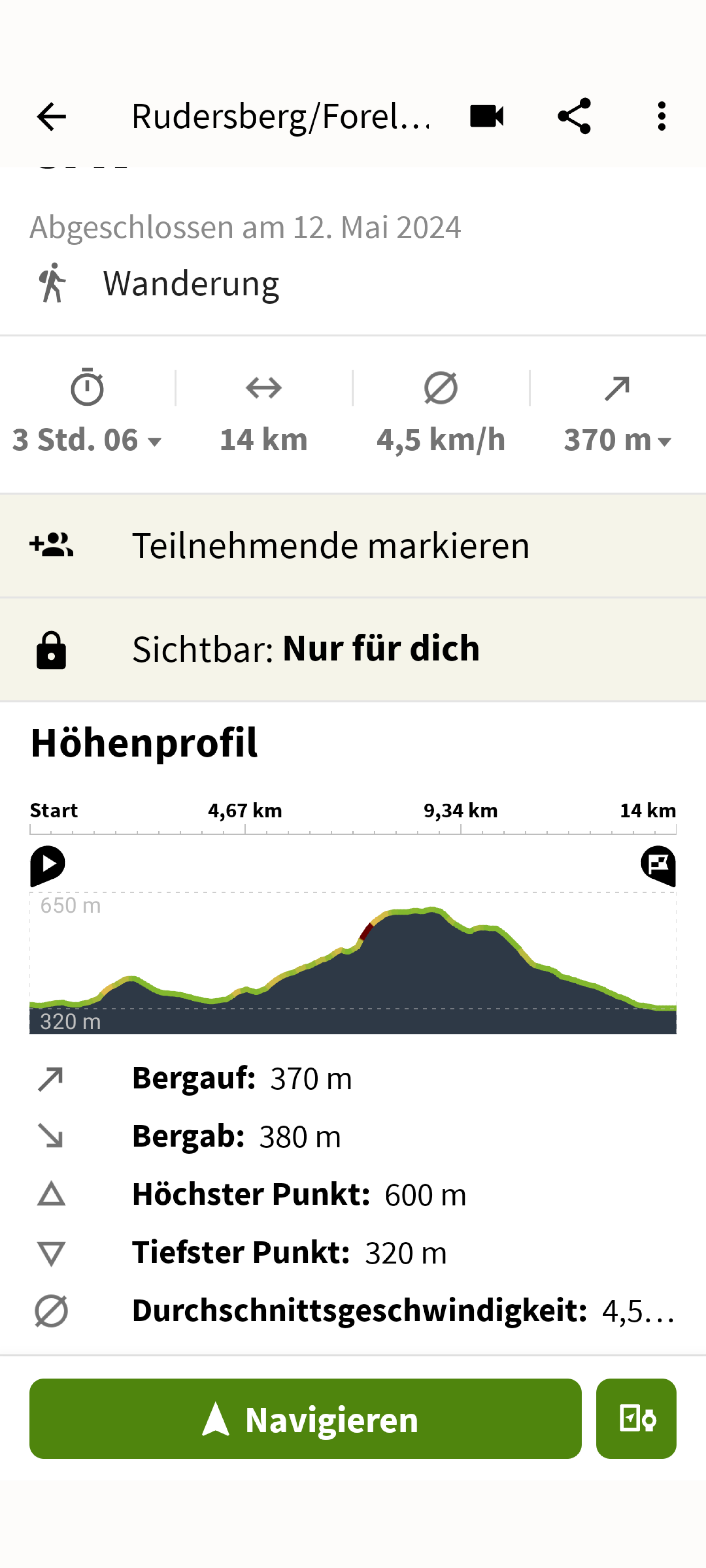Go back using the arrow icon

click(51, 116)
